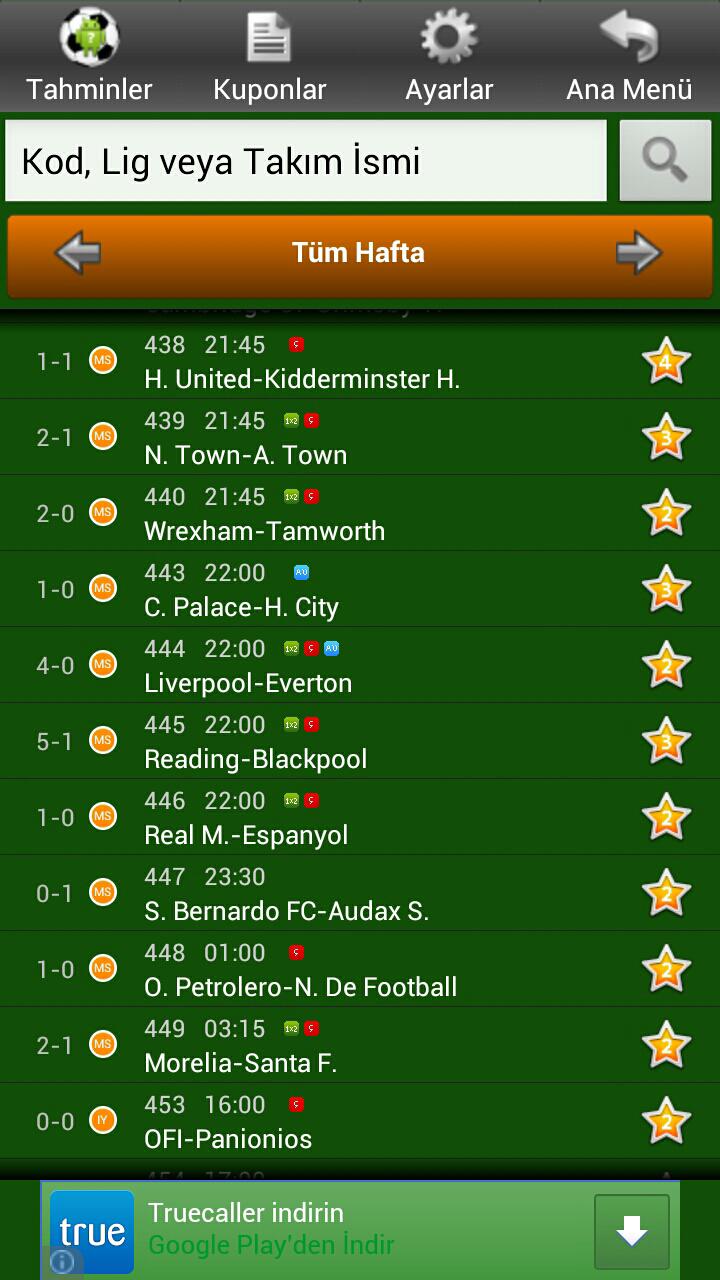
Task: Download Truecaller from the ad banner
Action: tap(631, 1232)
